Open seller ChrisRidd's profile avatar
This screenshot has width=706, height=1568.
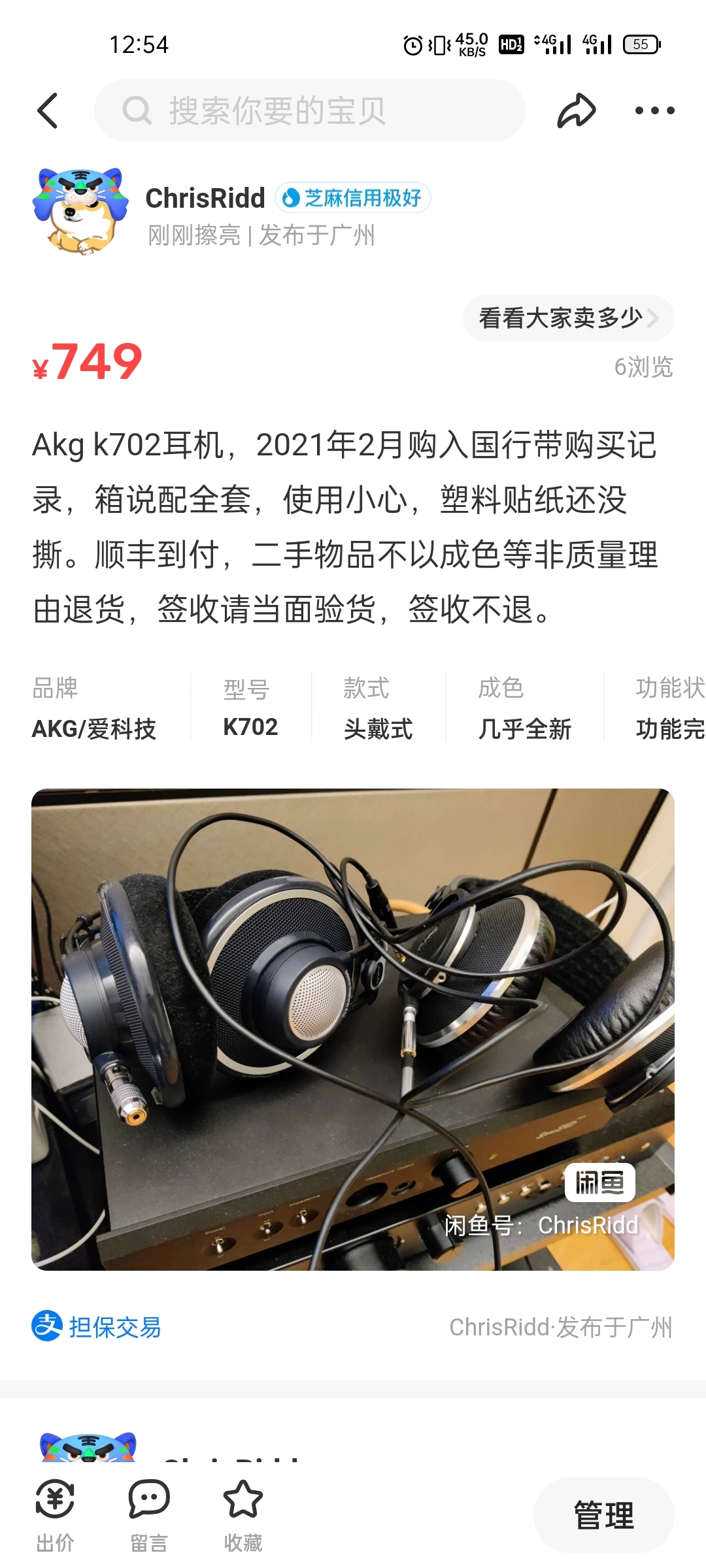80,211
